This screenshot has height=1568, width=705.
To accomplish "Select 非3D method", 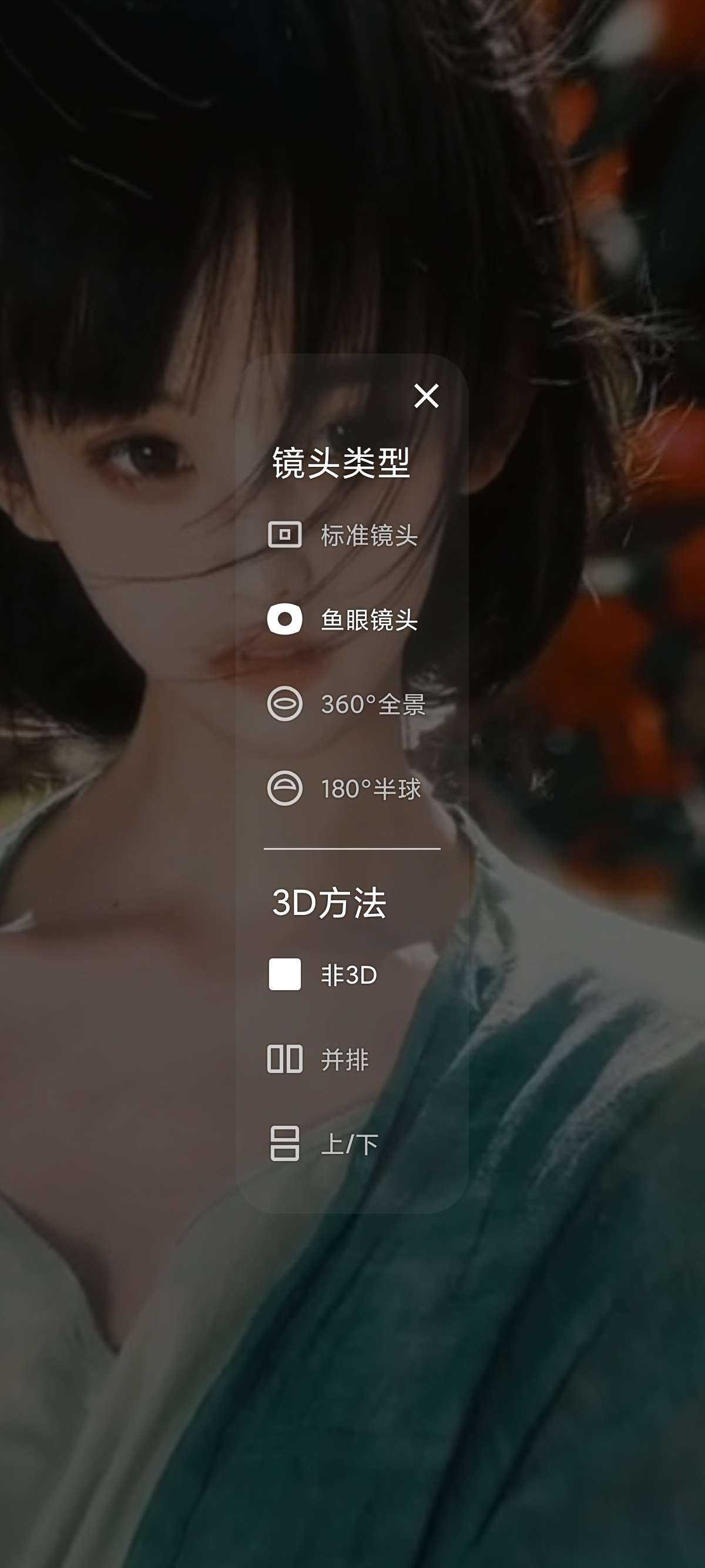I will click(x=324, y=975).
